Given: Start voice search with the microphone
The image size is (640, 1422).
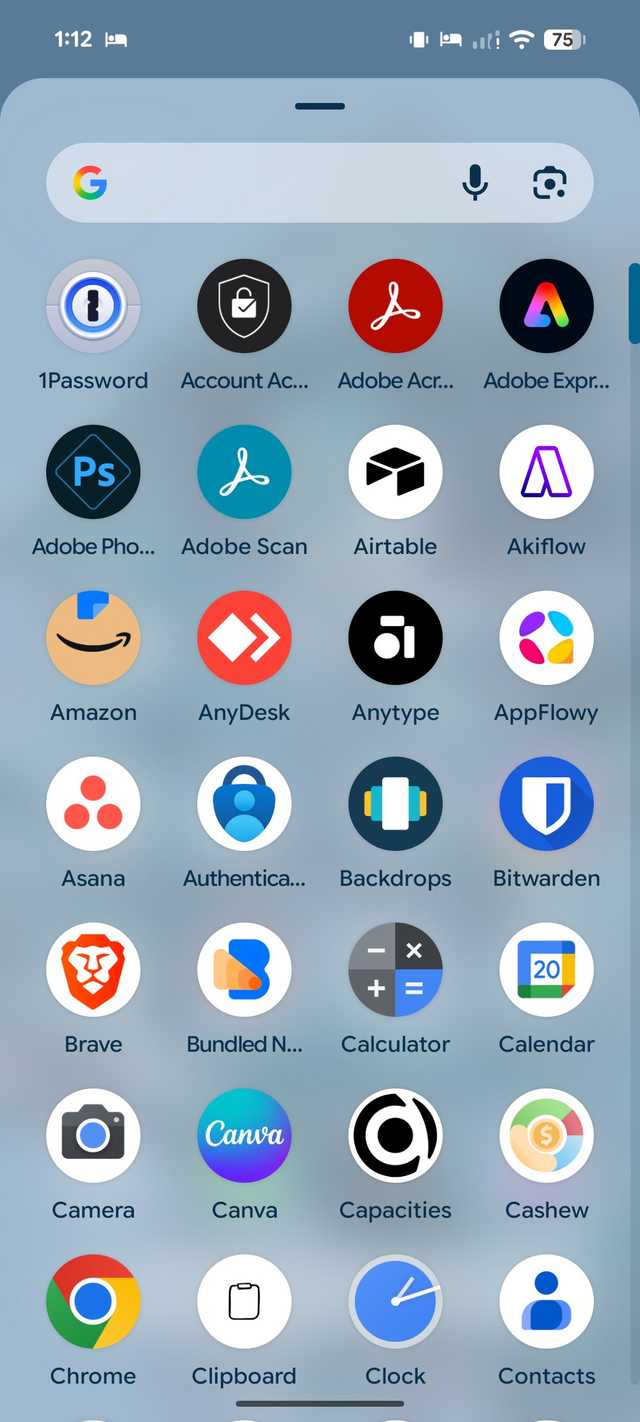Looking at the screenshot, I should coord(475,183).
